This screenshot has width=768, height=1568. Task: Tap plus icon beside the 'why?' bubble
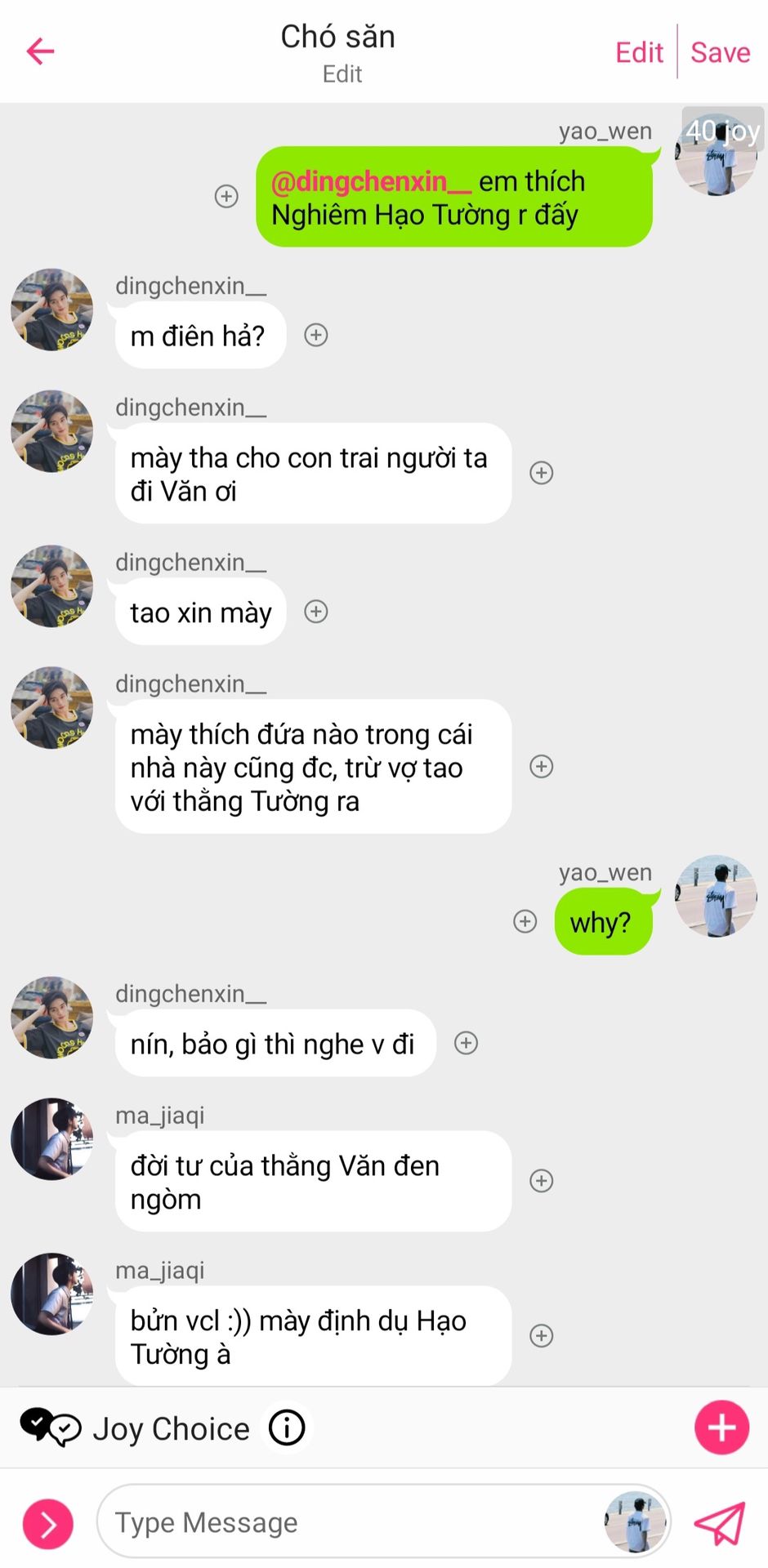coord(525,921)
